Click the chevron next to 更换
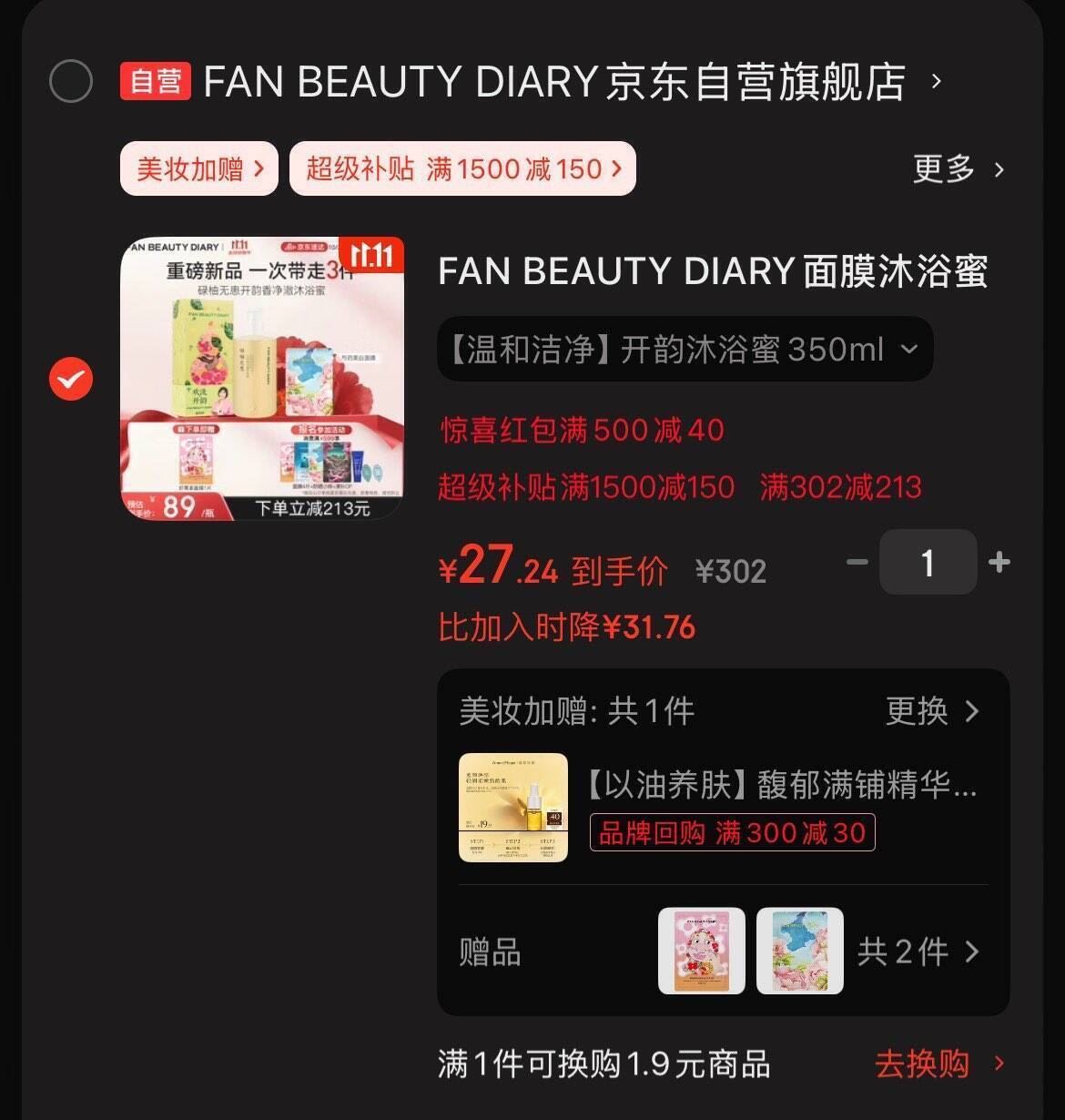This screenshot has width=1065, height=1120. (973, 712)
